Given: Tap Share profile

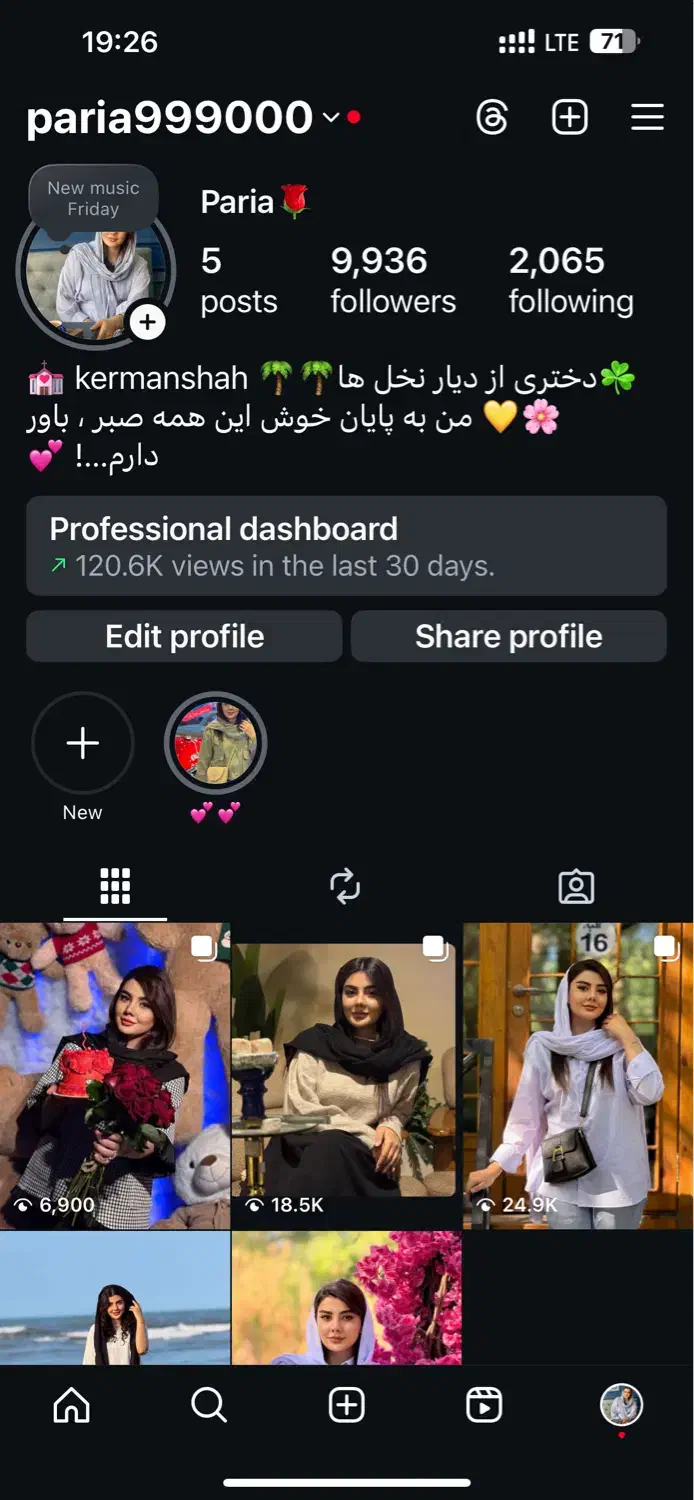Looking at the screenshot, I should coord(508,637).
